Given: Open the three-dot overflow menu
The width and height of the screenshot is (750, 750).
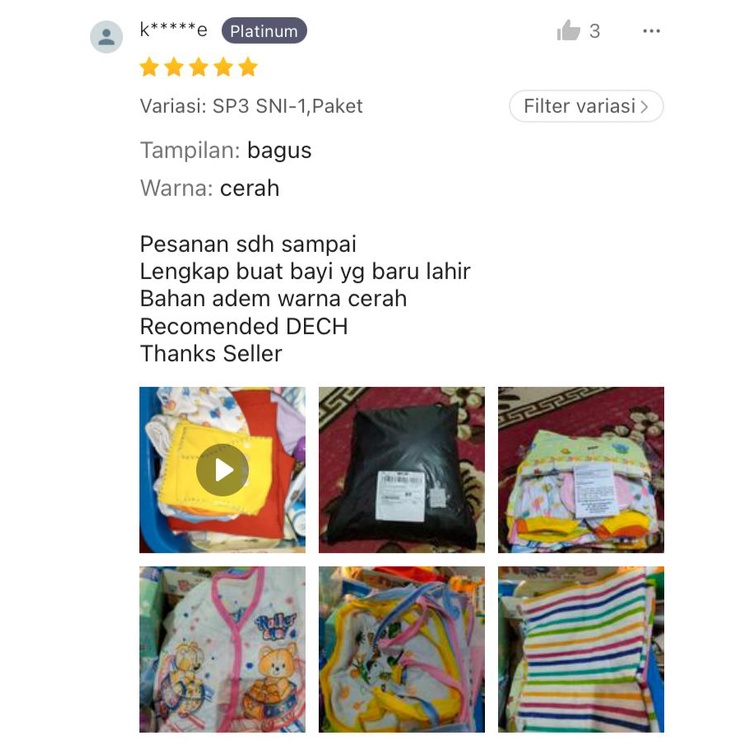Looking at the screenshot, I should [651, 31].
